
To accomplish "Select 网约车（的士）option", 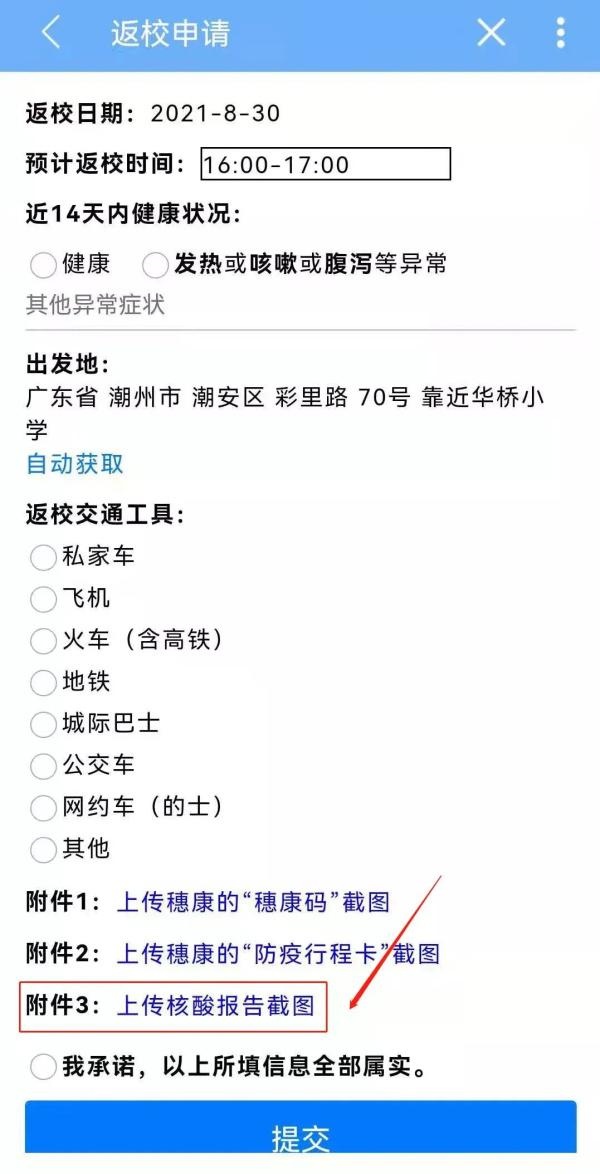I will 44,807.
